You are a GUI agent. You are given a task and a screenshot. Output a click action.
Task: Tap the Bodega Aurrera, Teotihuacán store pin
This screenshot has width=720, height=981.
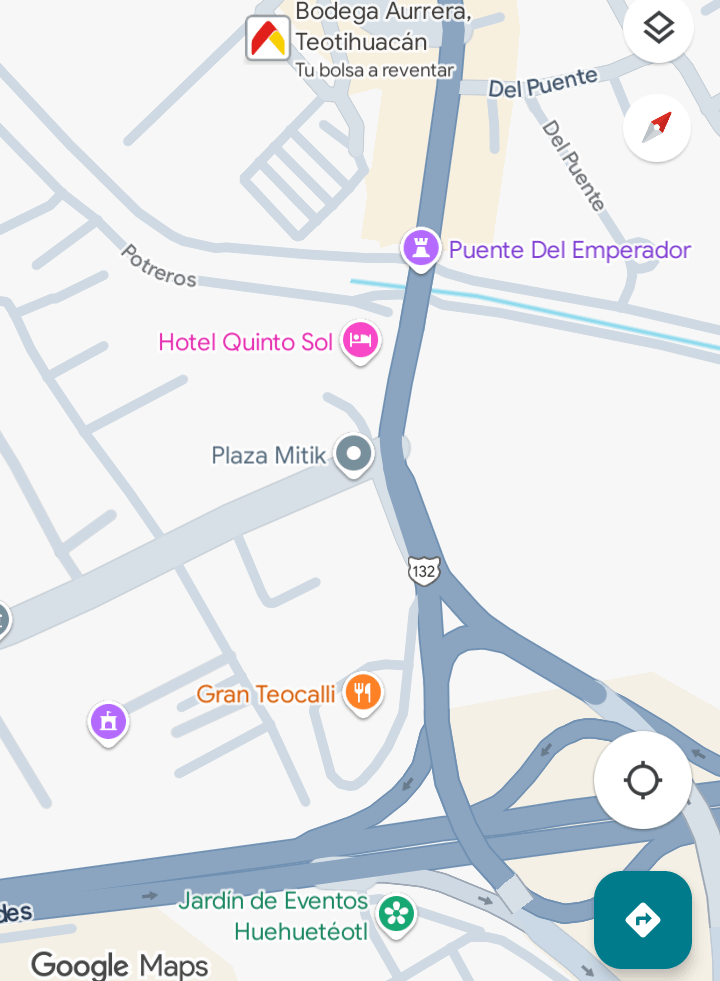(268, 39)
